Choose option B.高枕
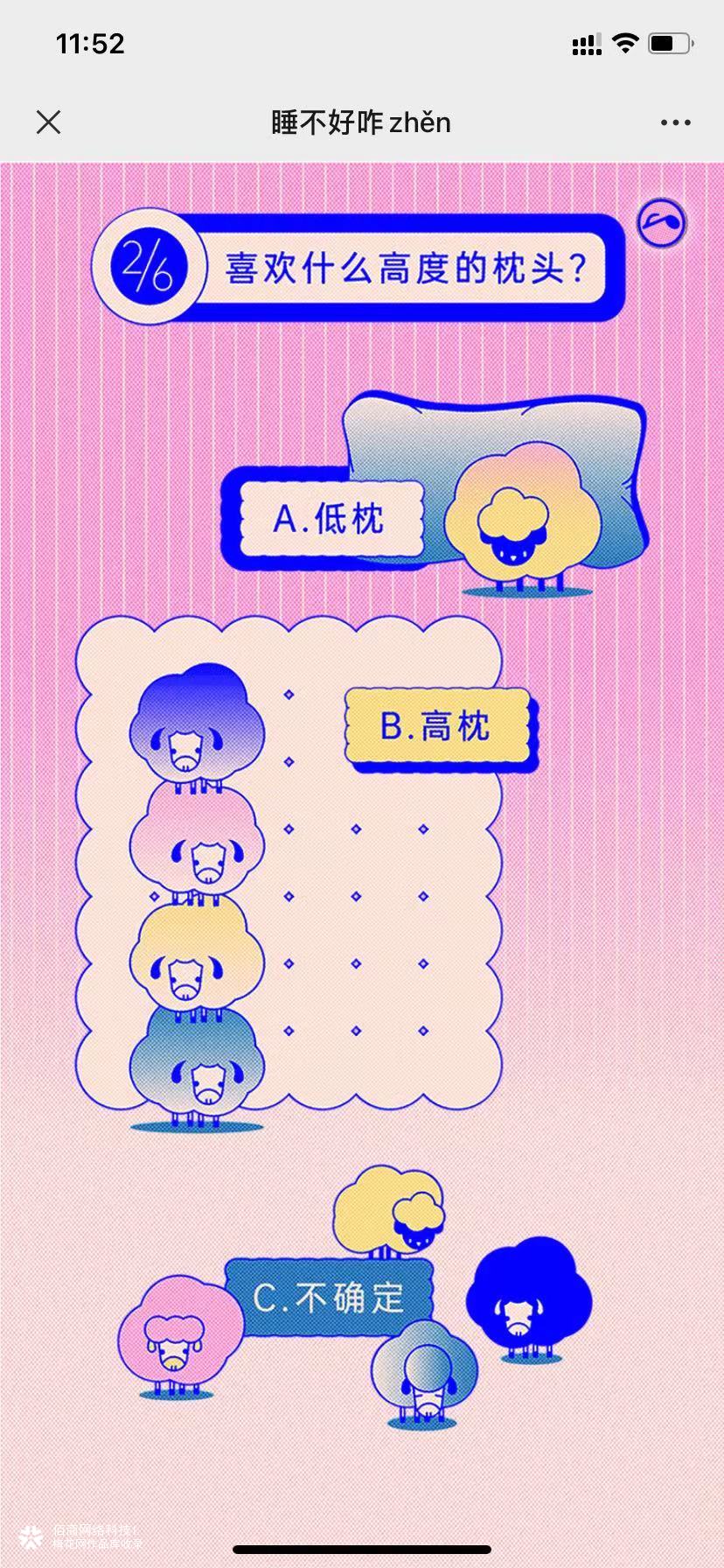 (437, 727)
